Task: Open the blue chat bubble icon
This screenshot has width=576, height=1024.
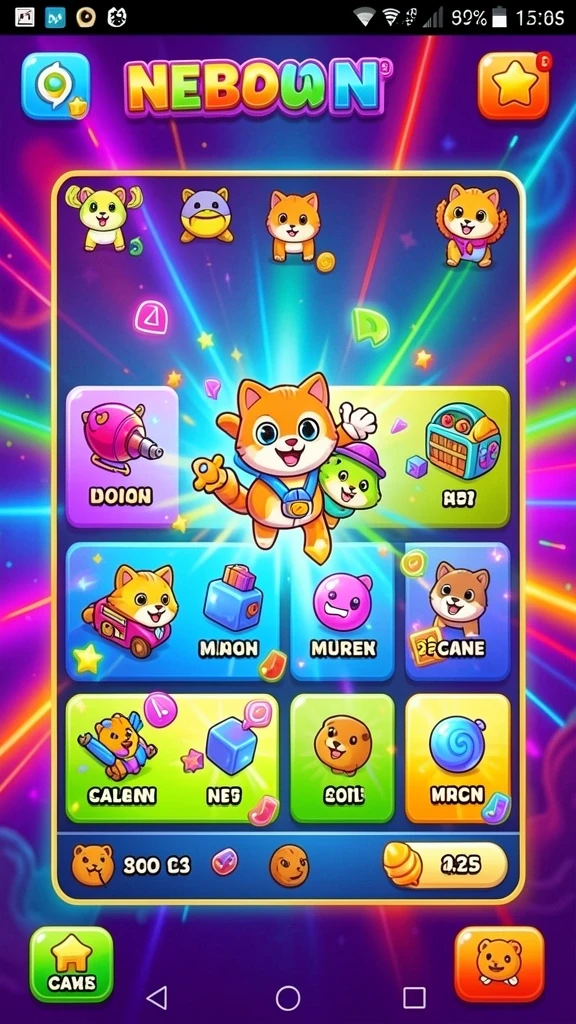Action: pyautogui.click(x=56, y=86)
